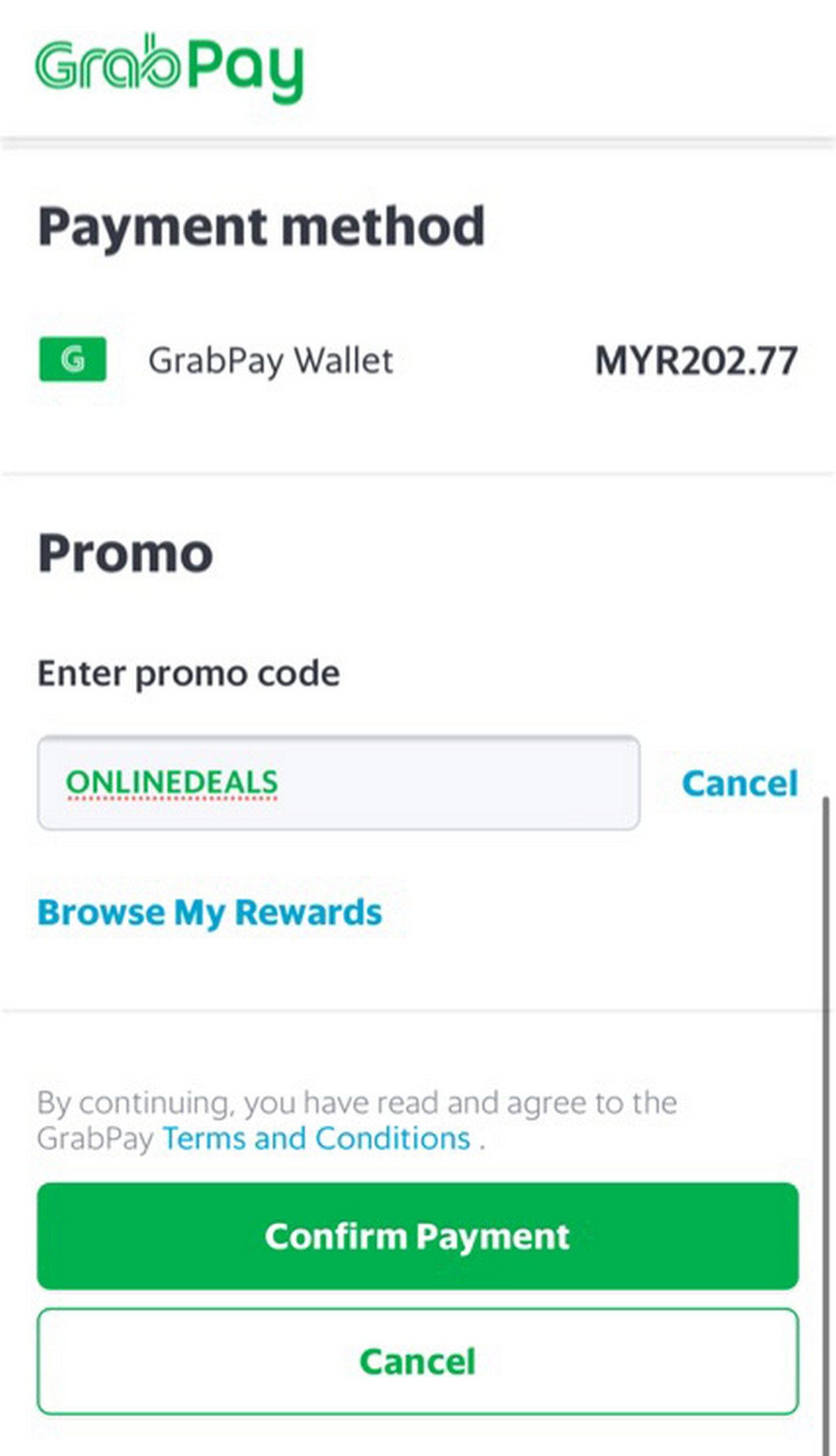This screenshot has height=1456, width=836.
Task: Select the GrabPay Wallet payment method
Action: pyautogui.click(x=270, y=360)
